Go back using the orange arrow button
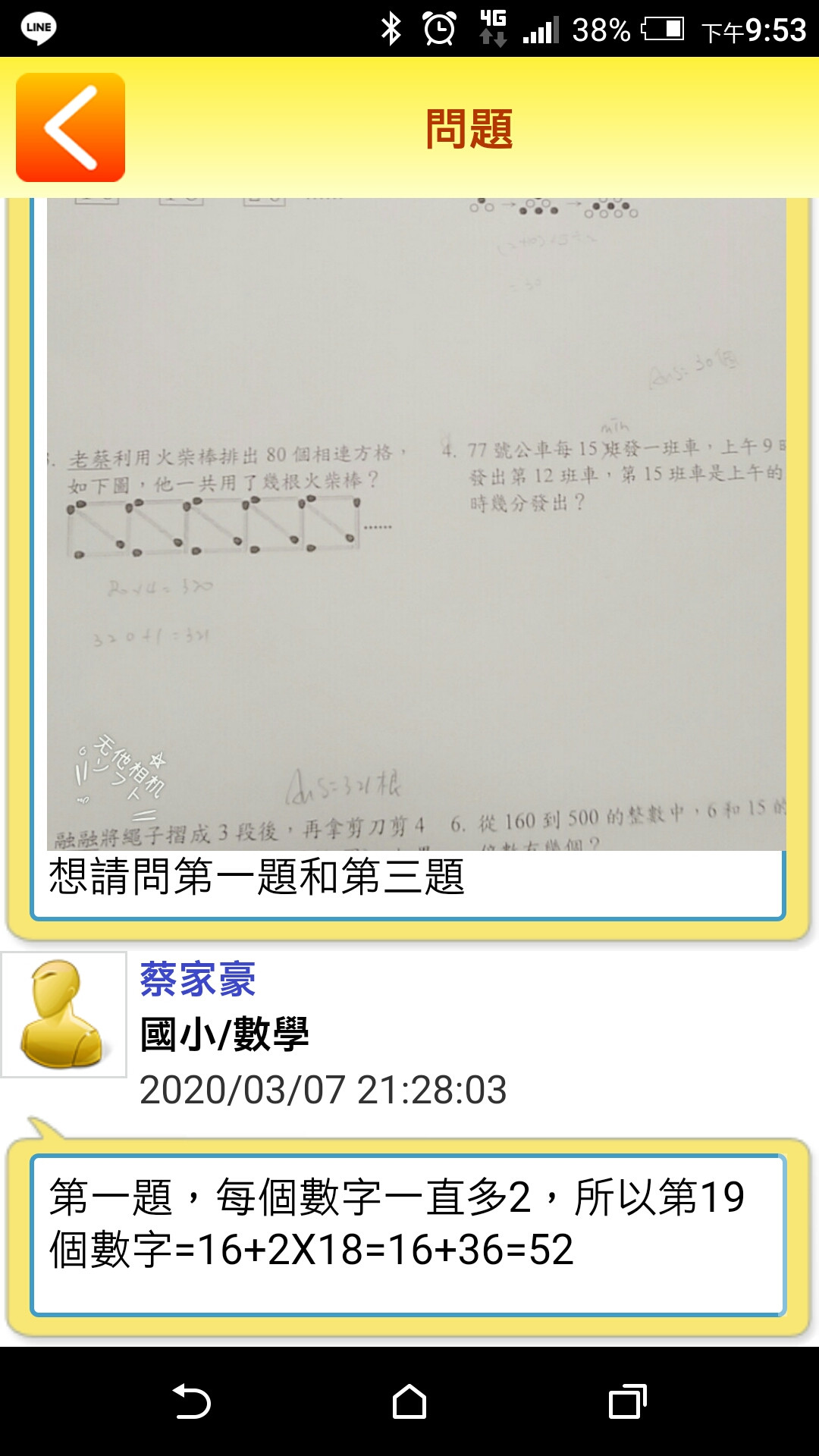 coord(71,127)
